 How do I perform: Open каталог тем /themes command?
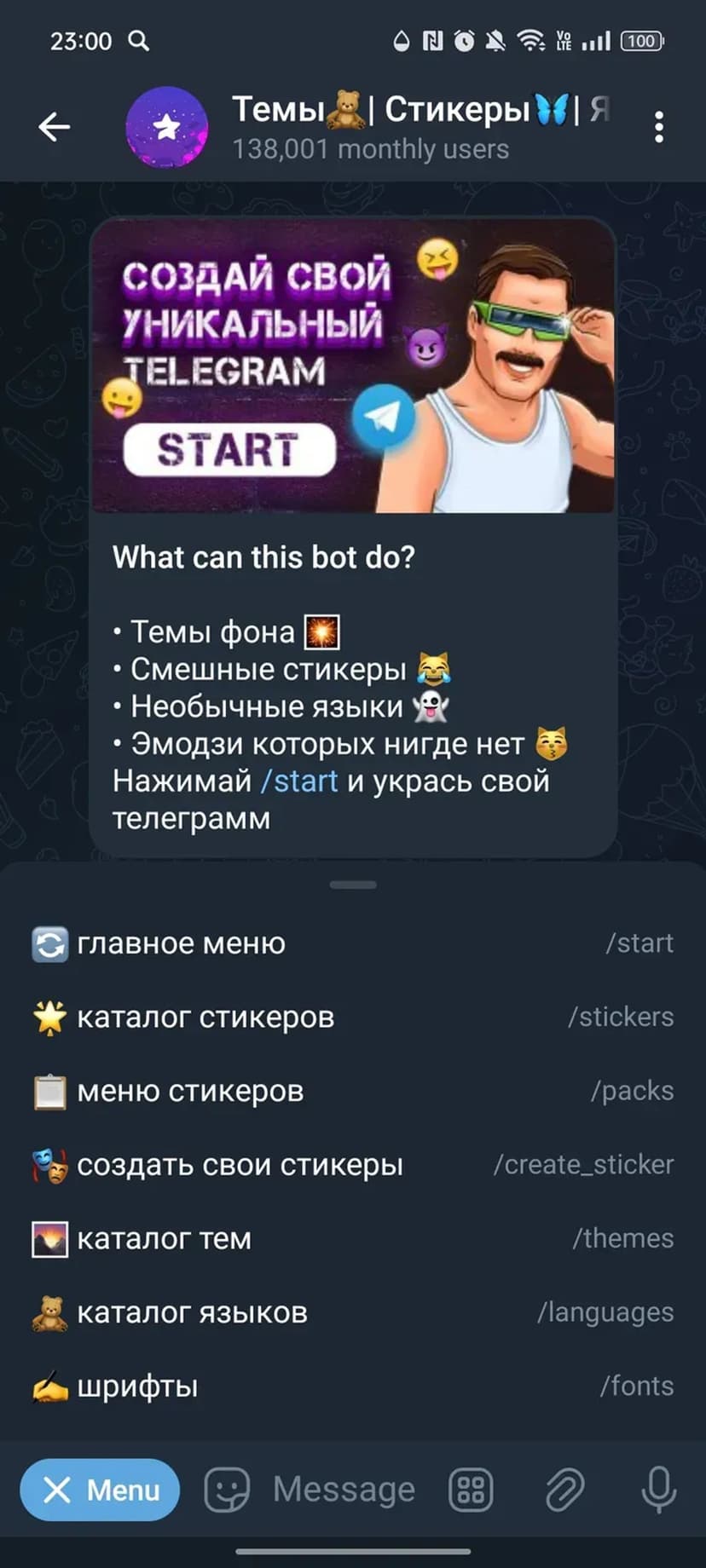tap(352, 1238)
